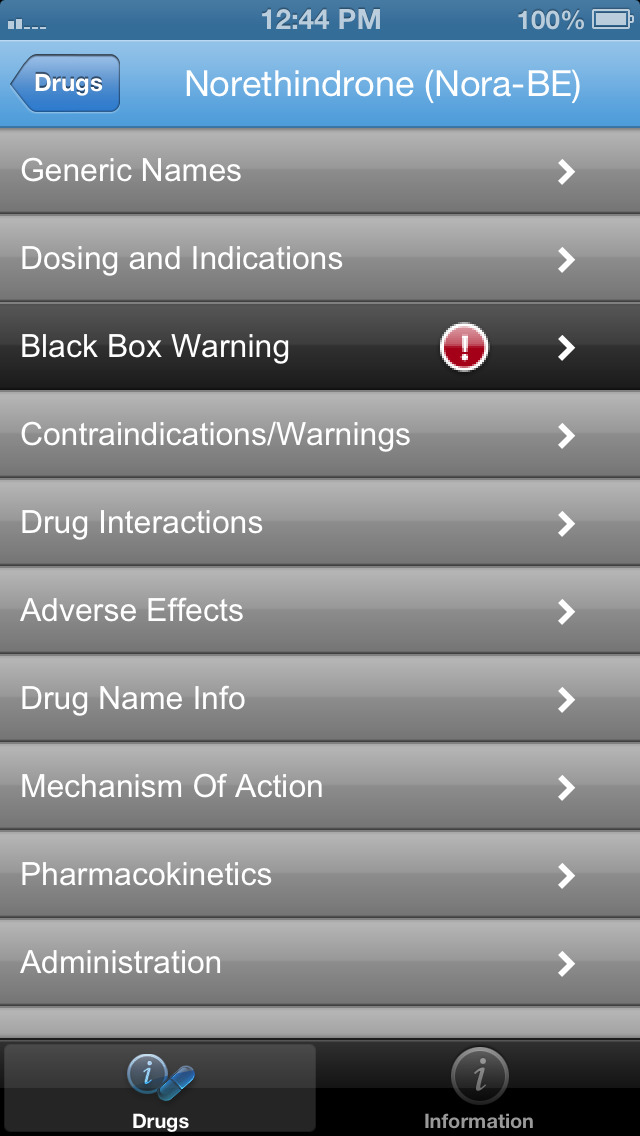The height and width of the screenshot is (1136, 640).
Task: Open the Pharmacokinetics section
Action: tap(320, 875)
